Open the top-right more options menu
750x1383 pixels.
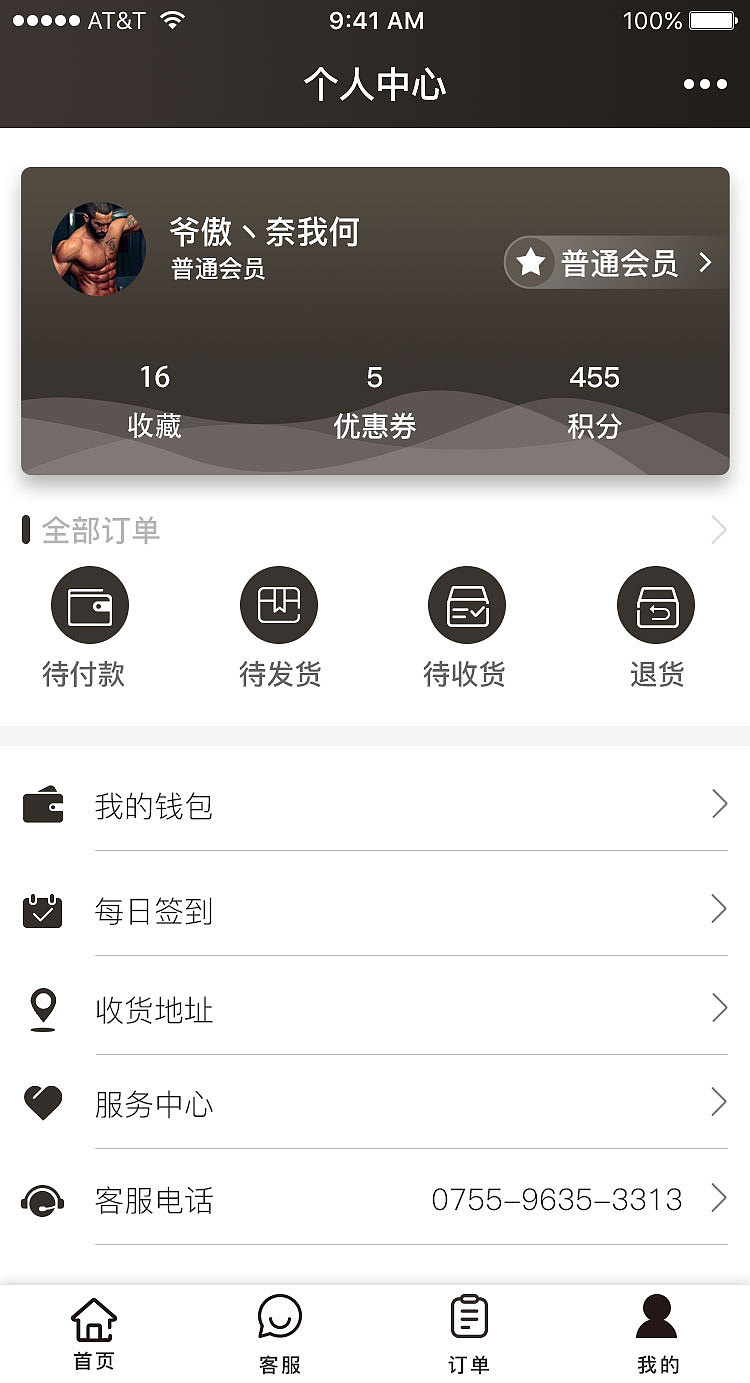[x=705, y=84]
